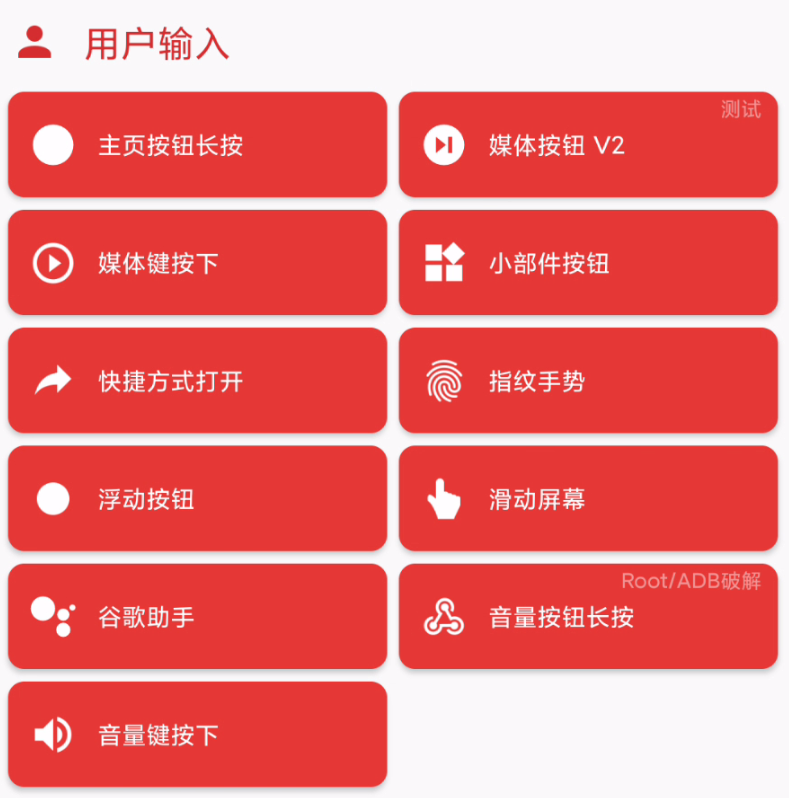Select the 浮动按钮 trigger
The width and height of the screenshot is (789, 798).
pyautogui.click(x=197, y=499)
